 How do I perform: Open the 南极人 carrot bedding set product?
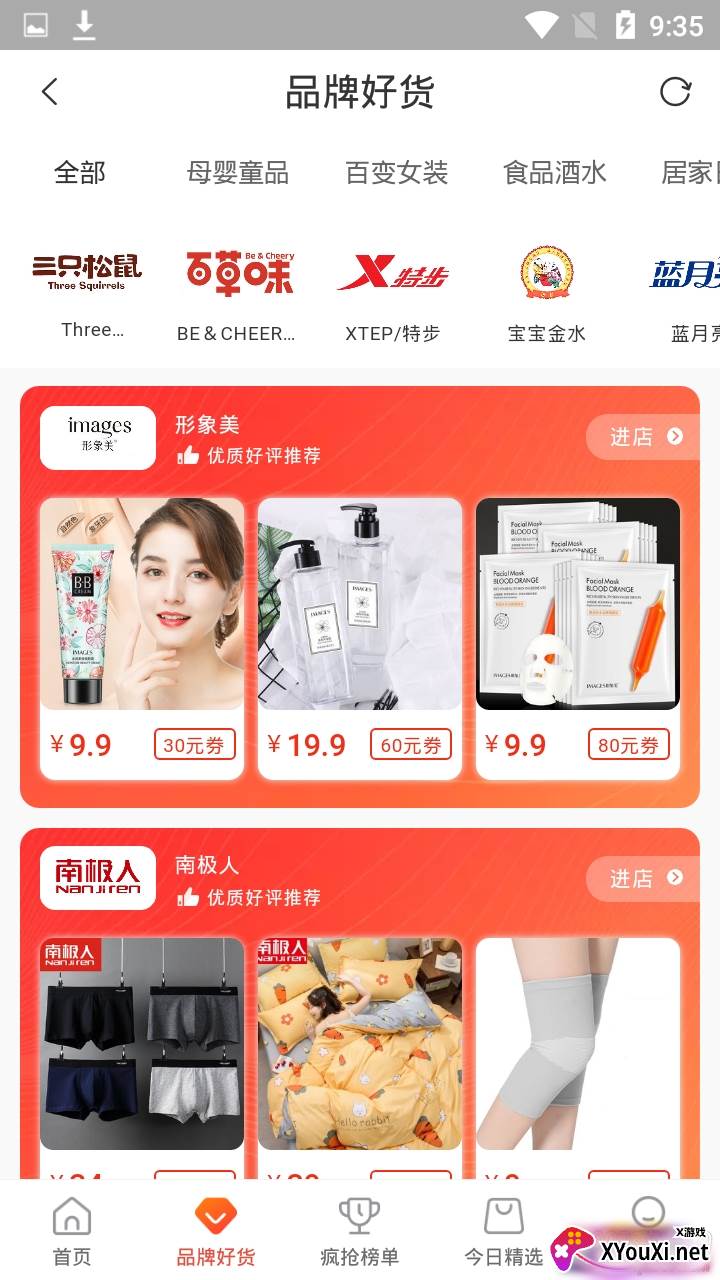point(360,1045)
